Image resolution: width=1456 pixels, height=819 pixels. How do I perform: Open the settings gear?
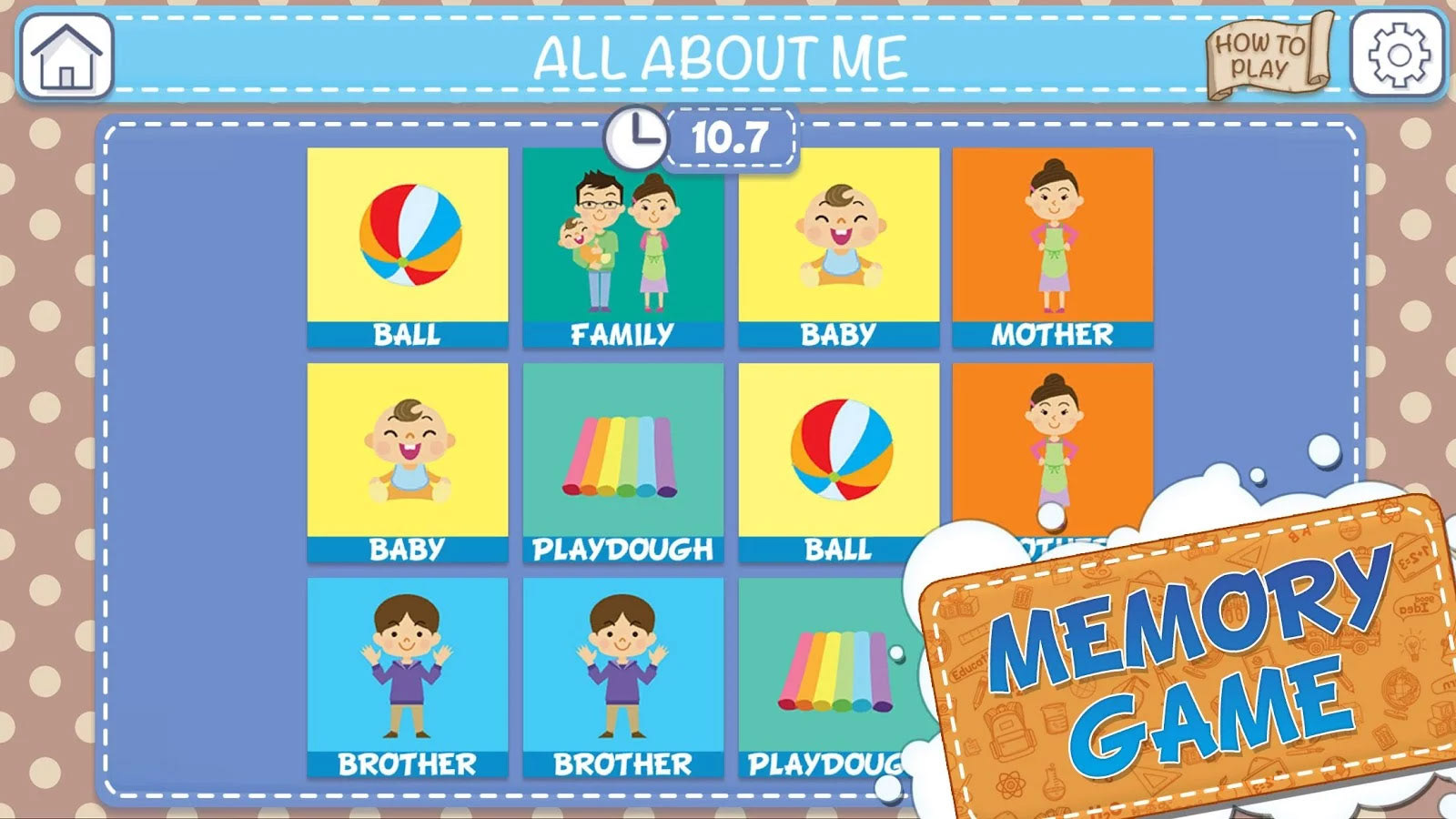point(1399,56)
